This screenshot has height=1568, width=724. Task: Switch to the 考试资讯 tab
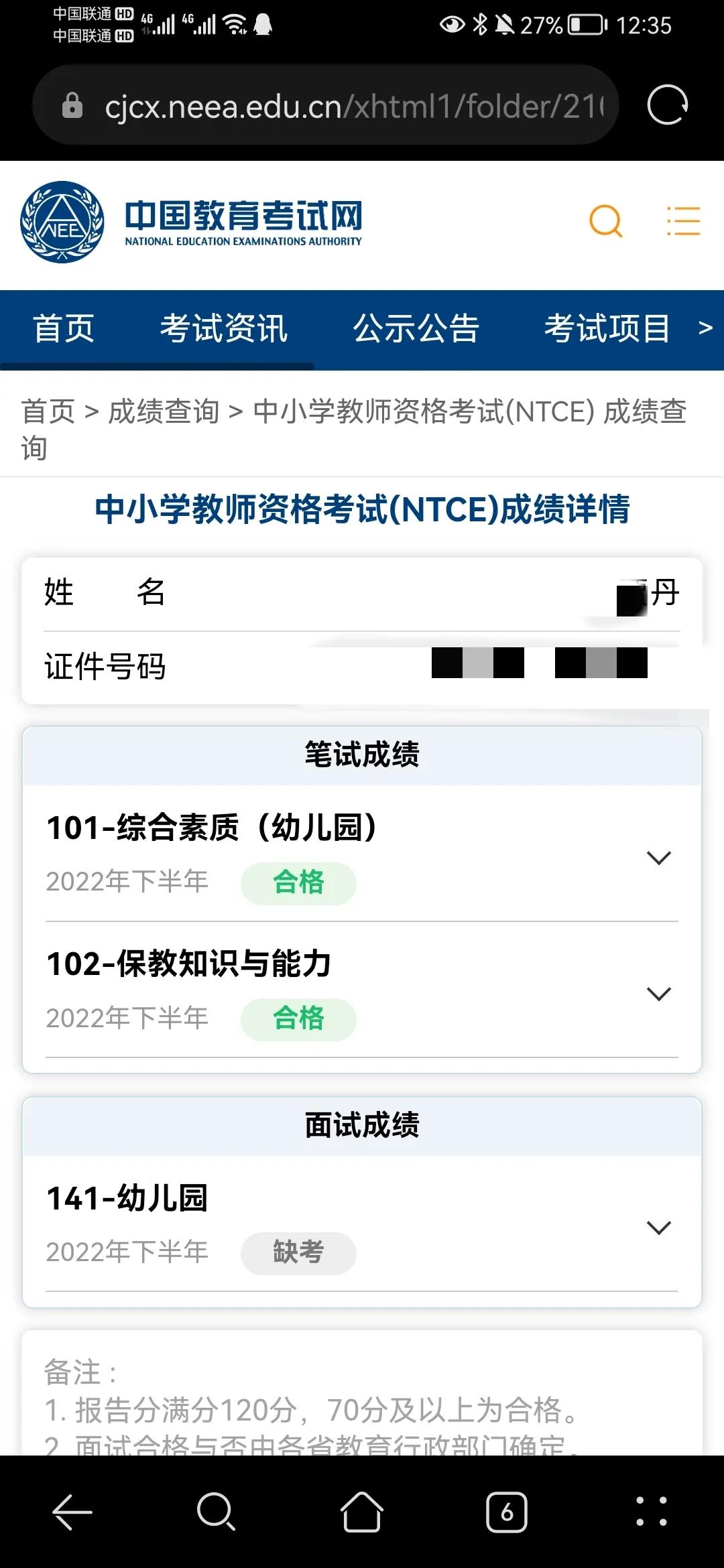(223, 328)
